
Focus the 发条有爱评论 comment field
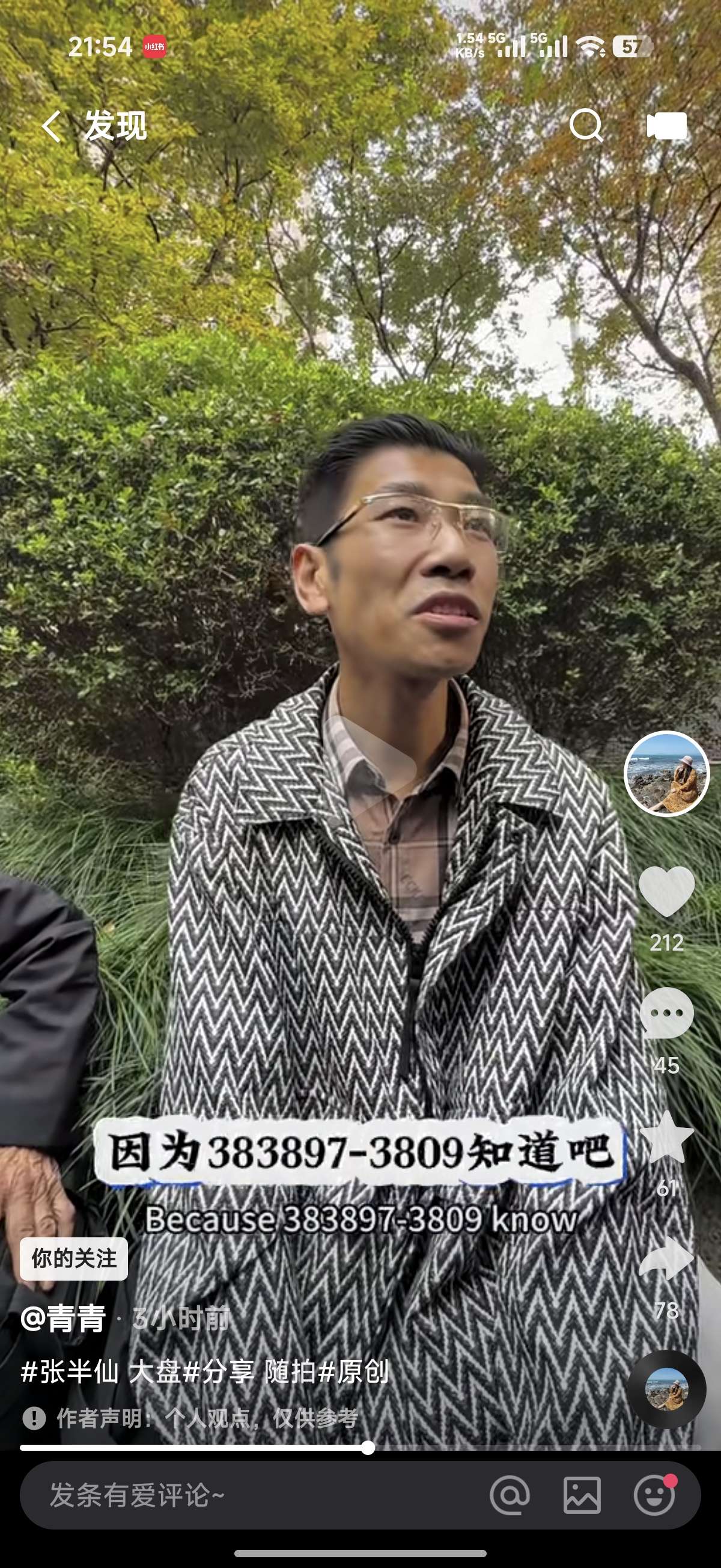(243, 1496)
